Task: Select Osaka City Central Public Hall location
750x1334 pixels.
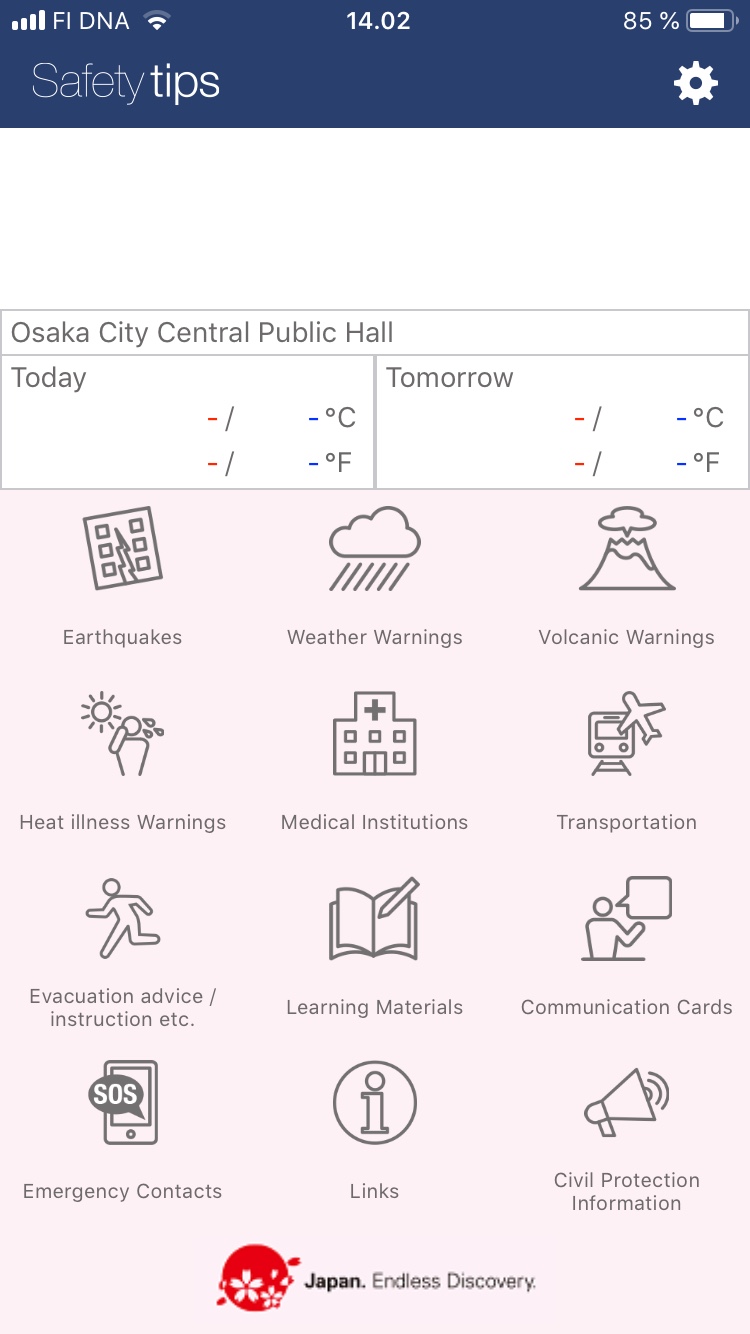Action: [375, 332]
